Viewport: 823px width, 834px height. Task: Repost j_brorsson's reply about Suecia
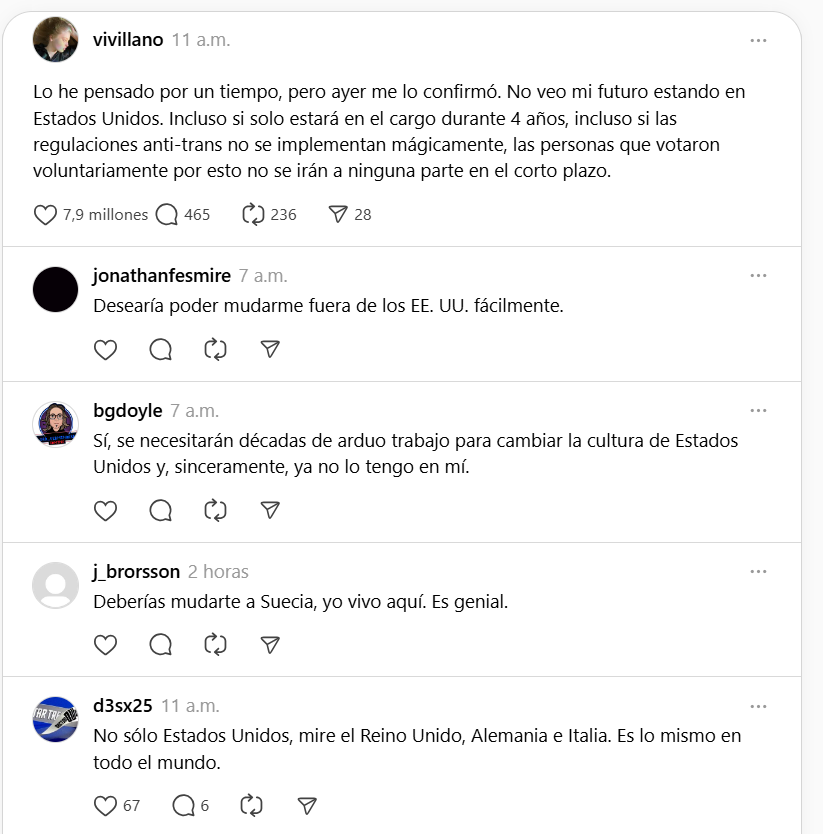pos(215,644)
